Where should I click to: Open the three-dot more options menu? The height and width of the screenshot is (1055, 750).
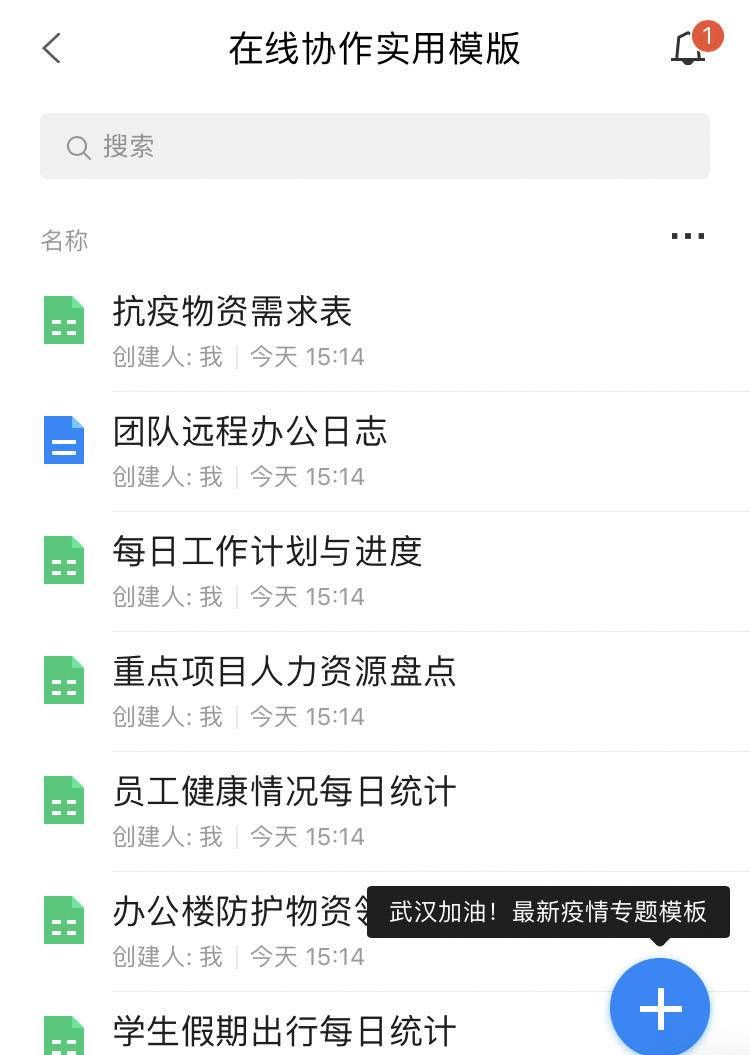686,236
